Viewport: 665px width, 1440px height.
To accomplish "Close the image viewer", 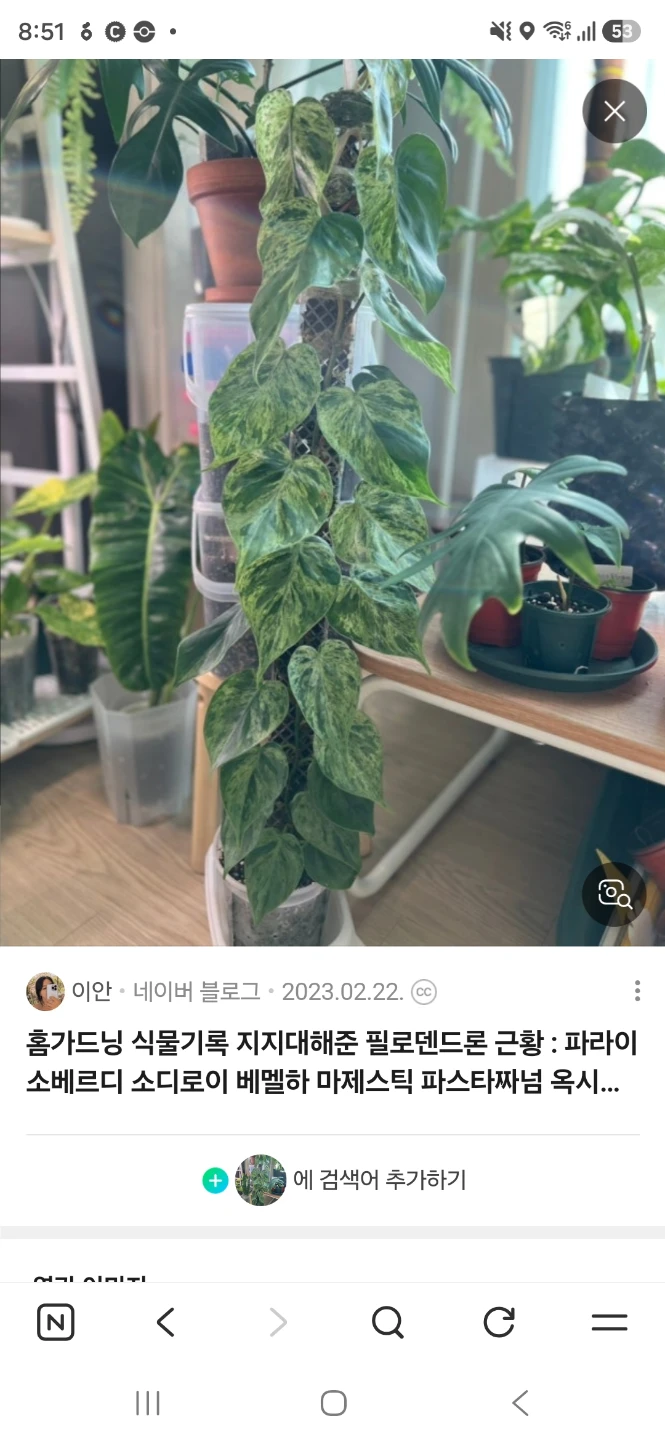I will pos(614,111).
